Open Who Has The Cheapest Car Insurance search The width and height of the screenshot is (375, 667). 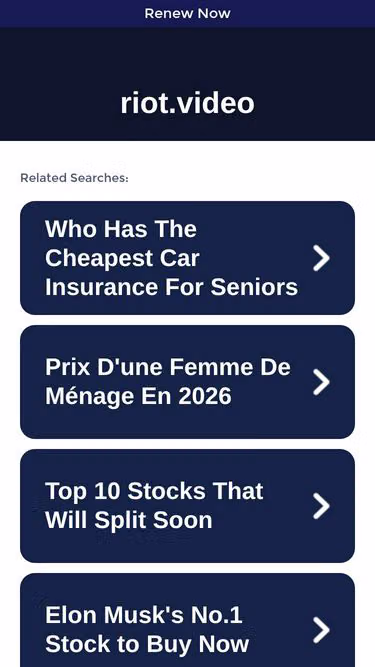188,258
